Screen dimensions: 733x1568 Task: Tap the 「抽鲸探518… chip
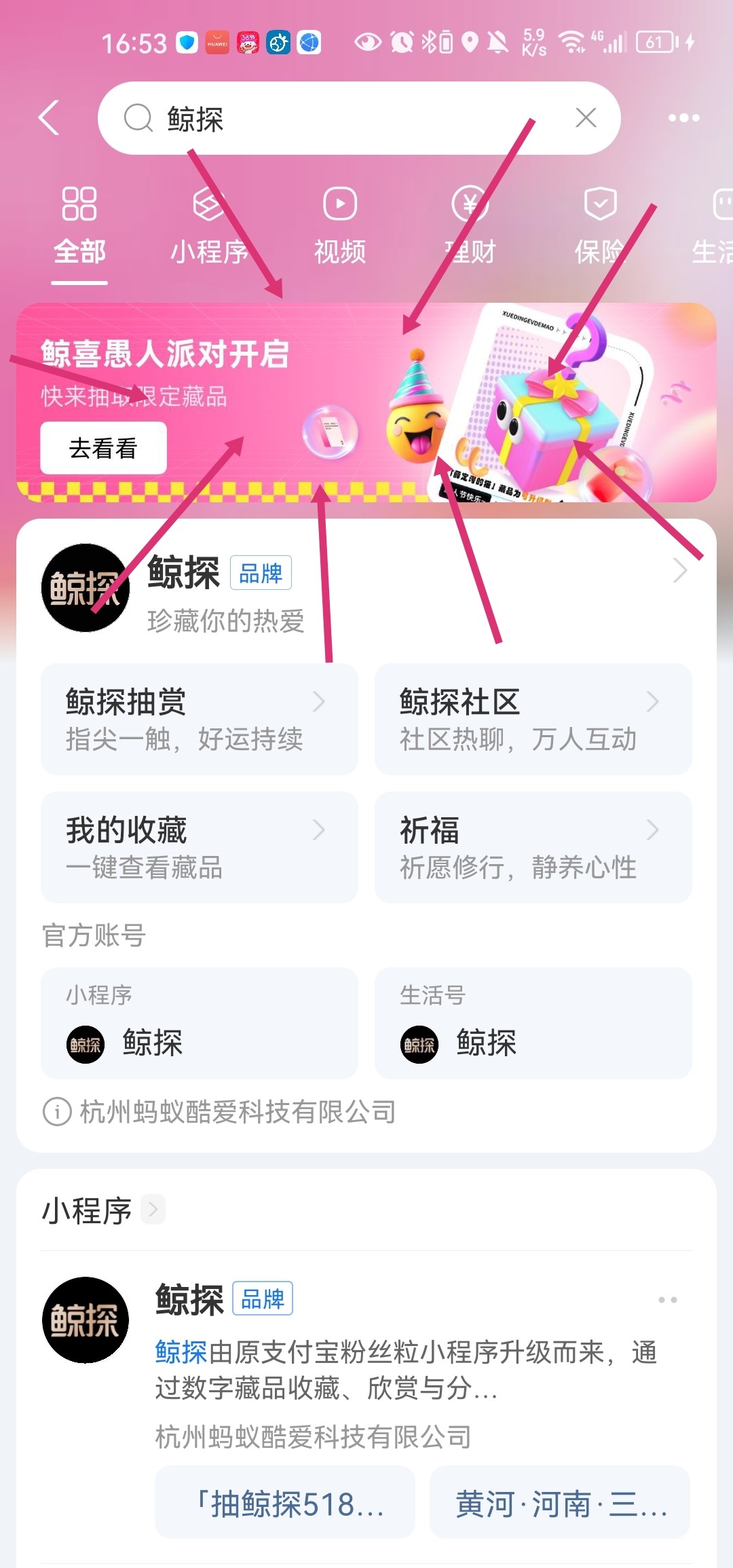285,1502
